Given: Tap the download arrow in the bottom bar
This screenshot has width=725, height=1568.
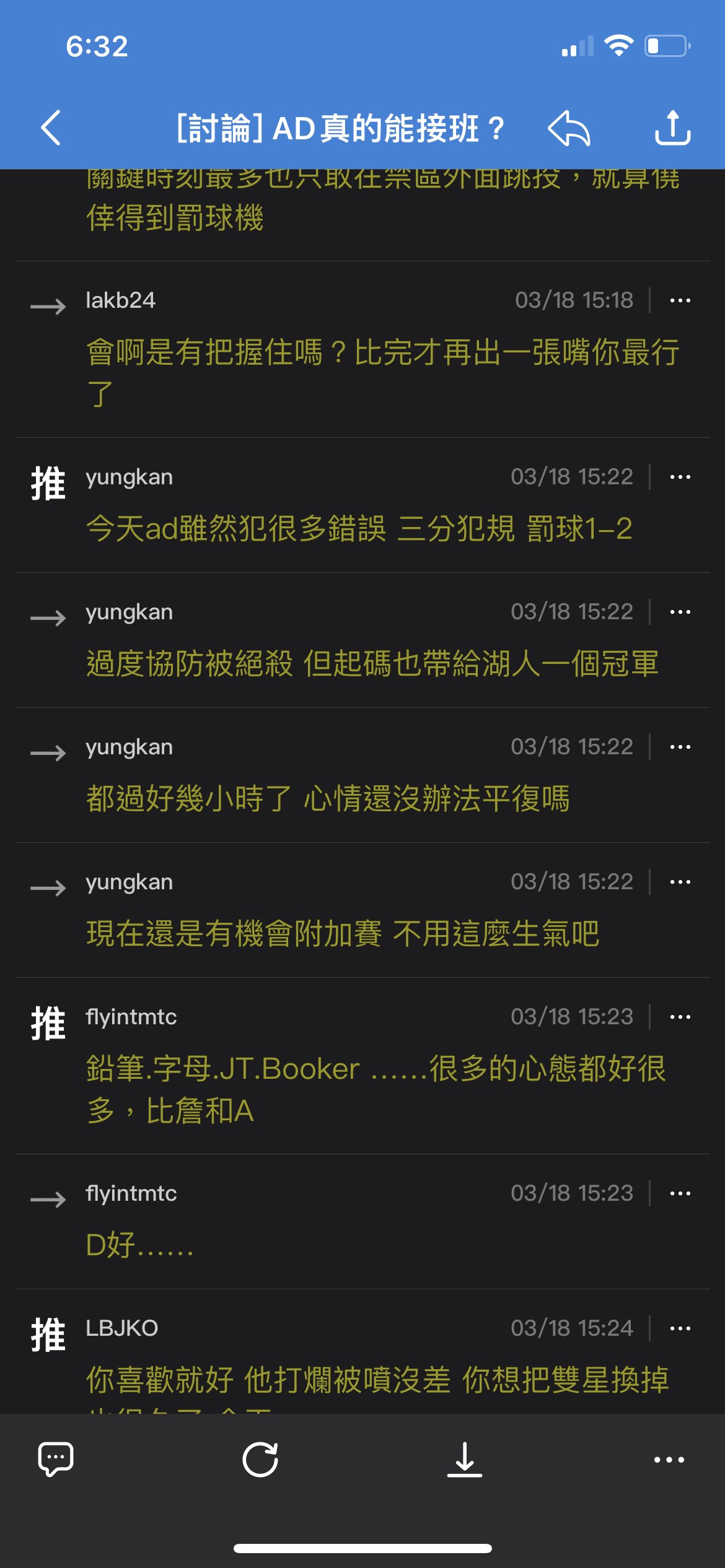Looking at the screenshot, I should [465, 1459].
